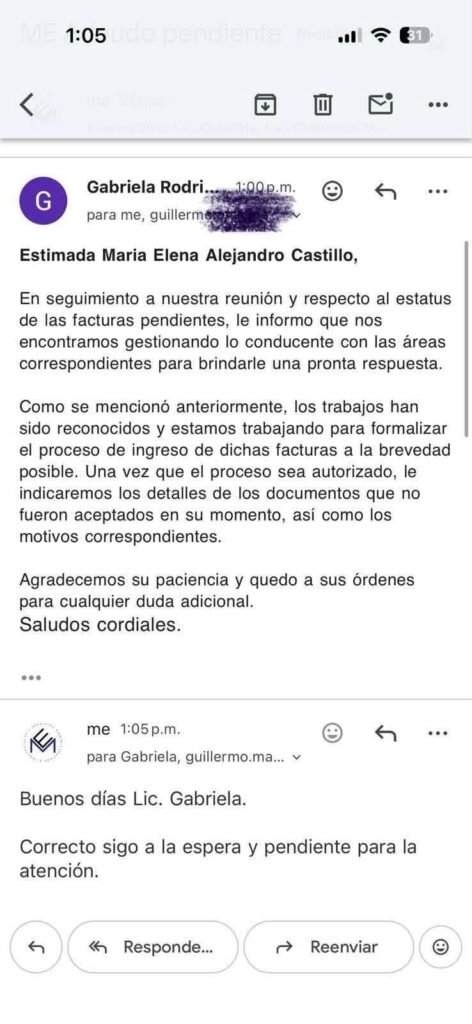This screenshot has height=1024, width=472.
Task: Go back to the inbox
Action: coord(27,104)
